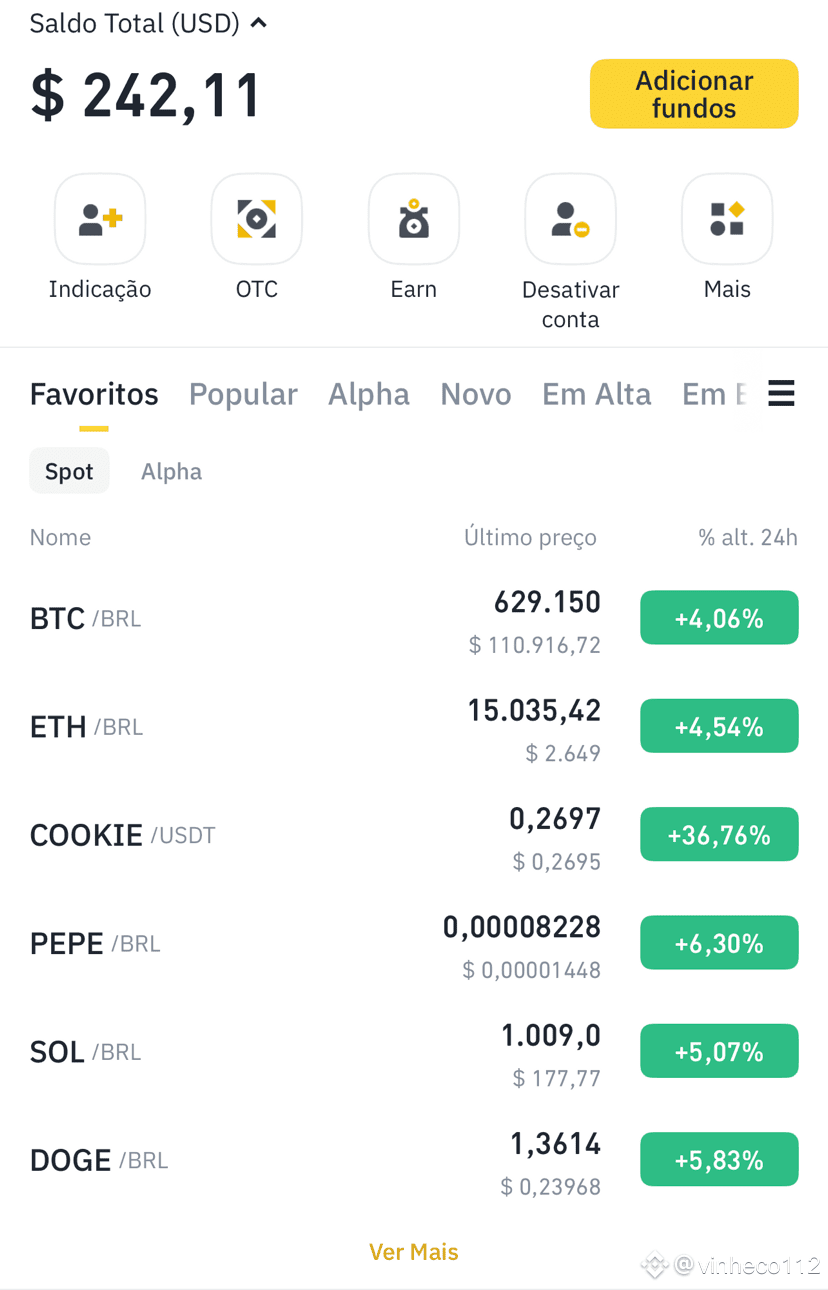Switch to the Popular tab
The image size is (828, 1290).
243,394
